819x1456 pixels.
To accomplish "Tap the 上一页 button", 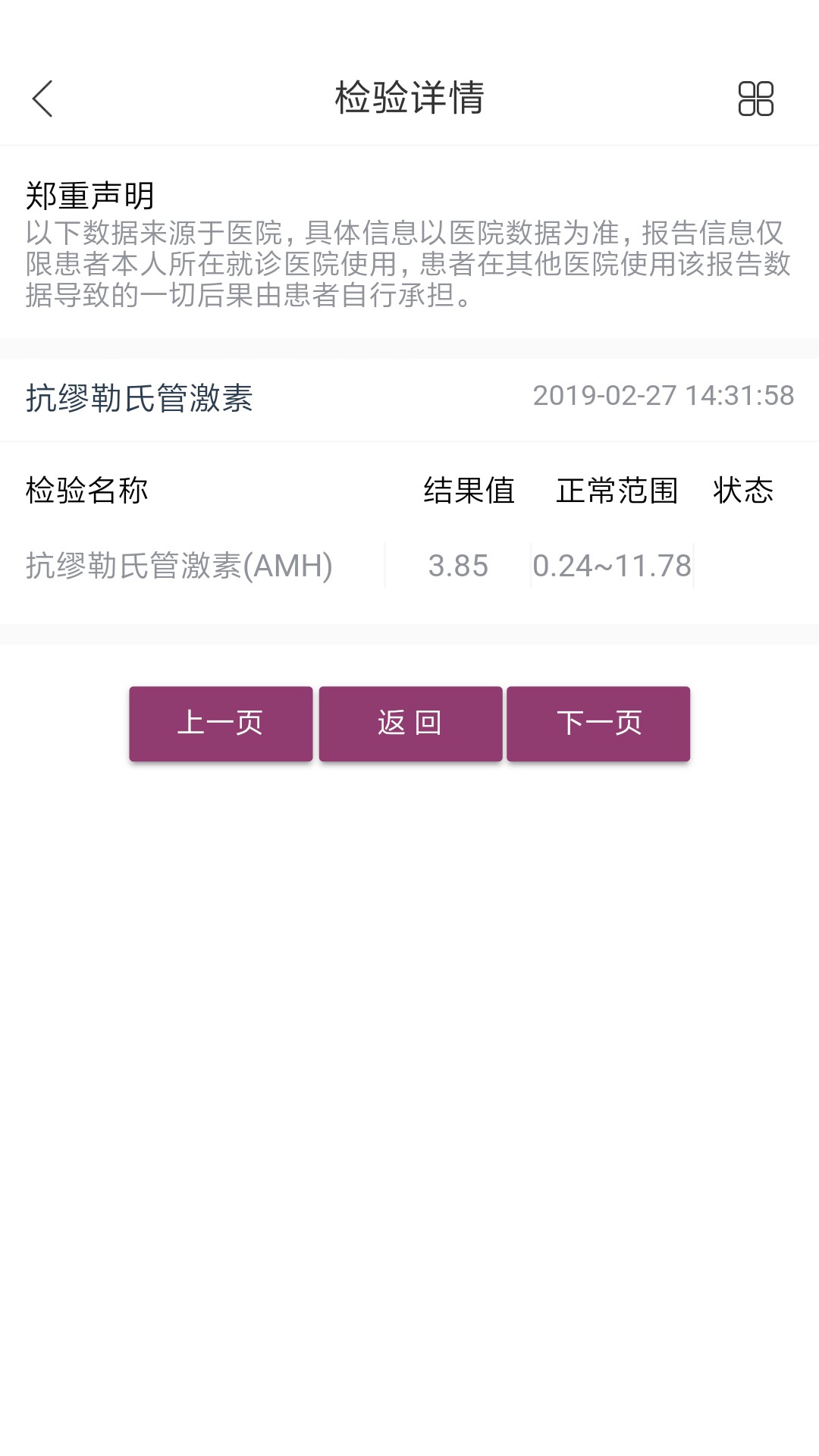I will 221,723.
